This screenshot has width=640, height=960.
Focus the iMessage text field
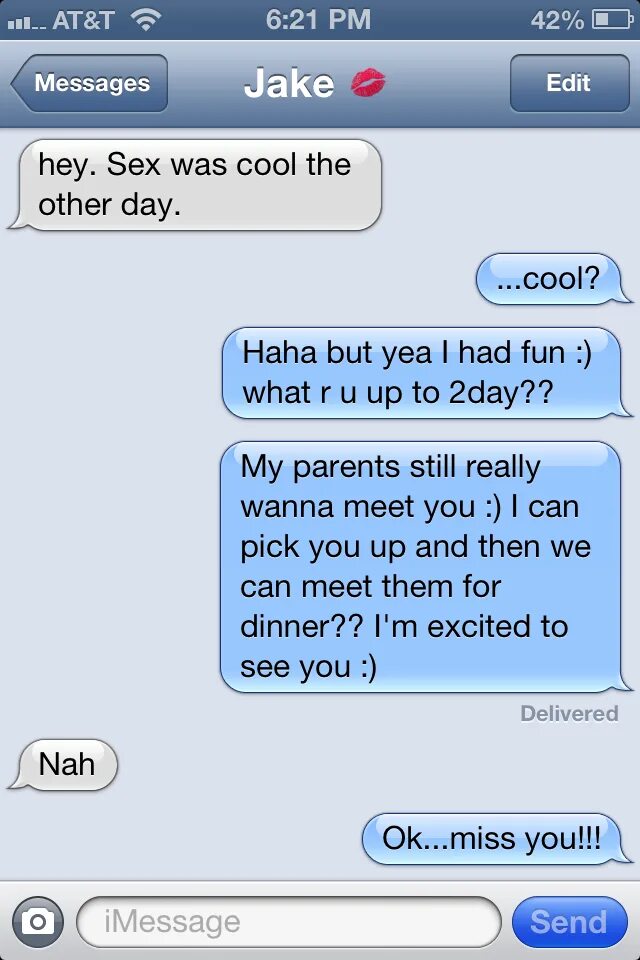pyautogui.click(x=288, y=921)
